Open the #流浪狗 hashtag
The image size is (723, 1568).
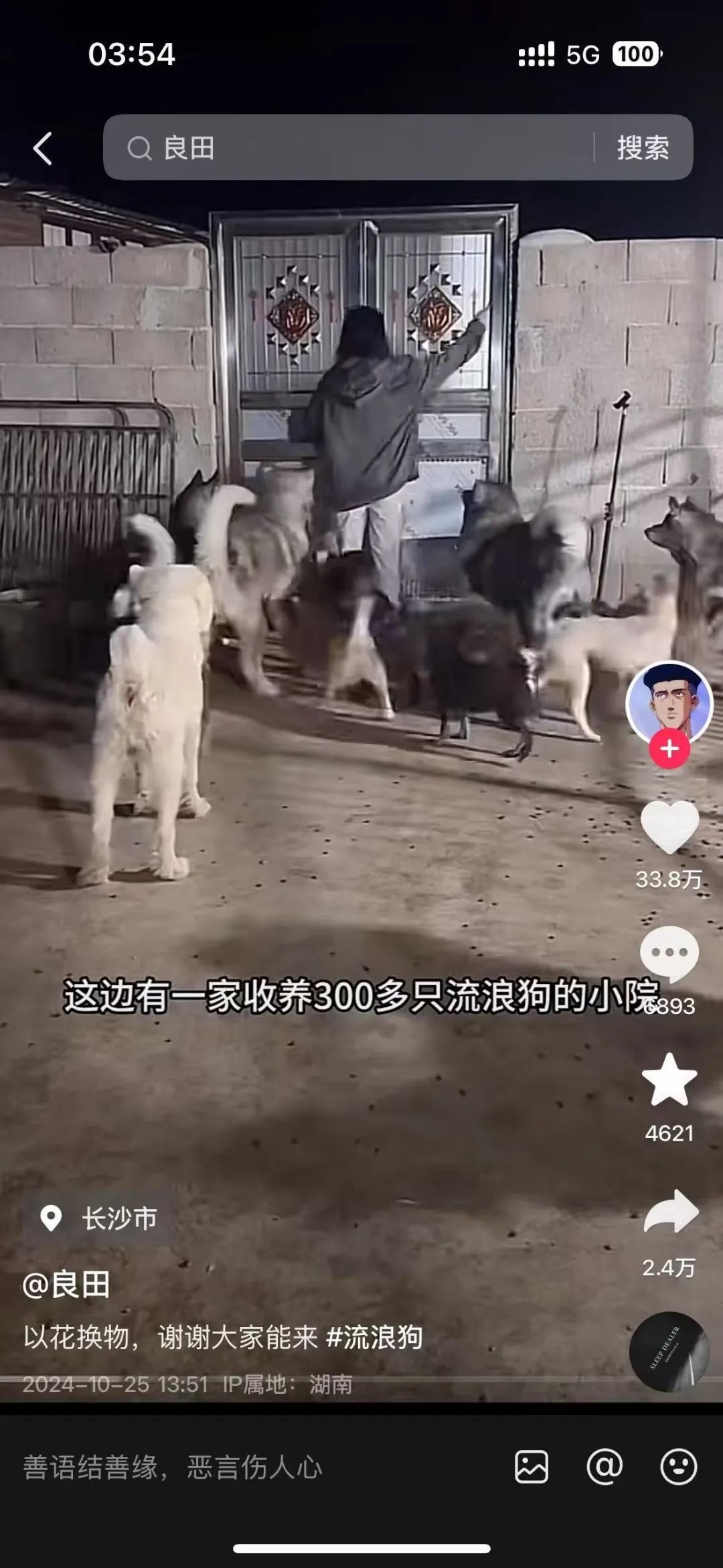(x=374, y=1338)
